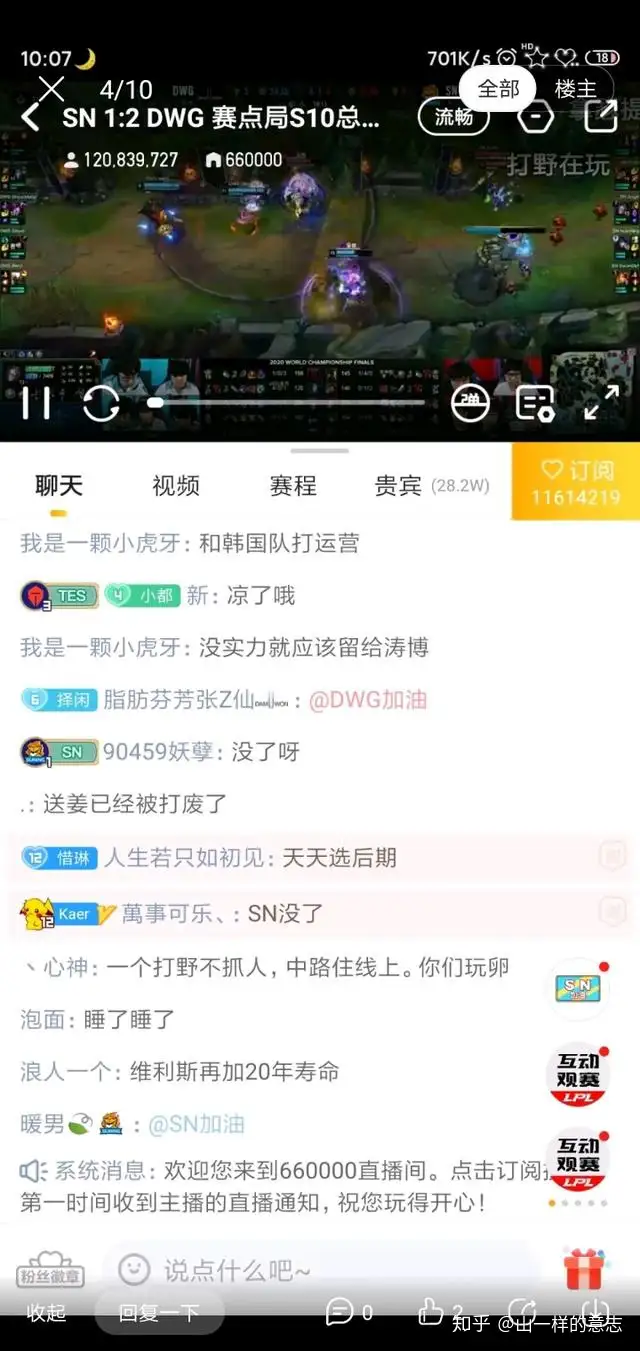Select the 全部 filter
This screenshot has width=640, height=1351.
(499, 89)
